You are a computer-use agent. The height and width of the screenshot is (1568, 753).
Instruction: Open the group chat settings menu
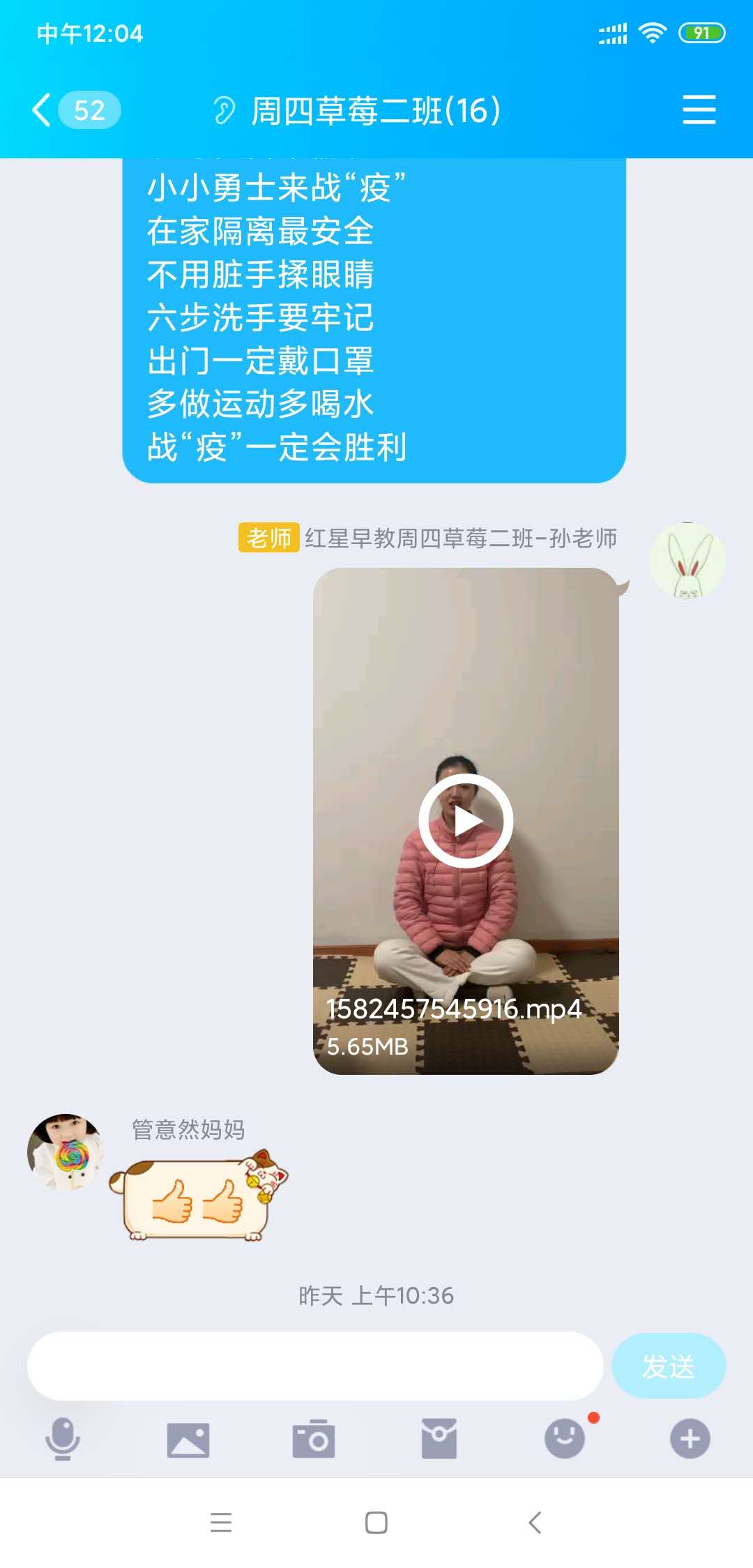pos(699,110)
